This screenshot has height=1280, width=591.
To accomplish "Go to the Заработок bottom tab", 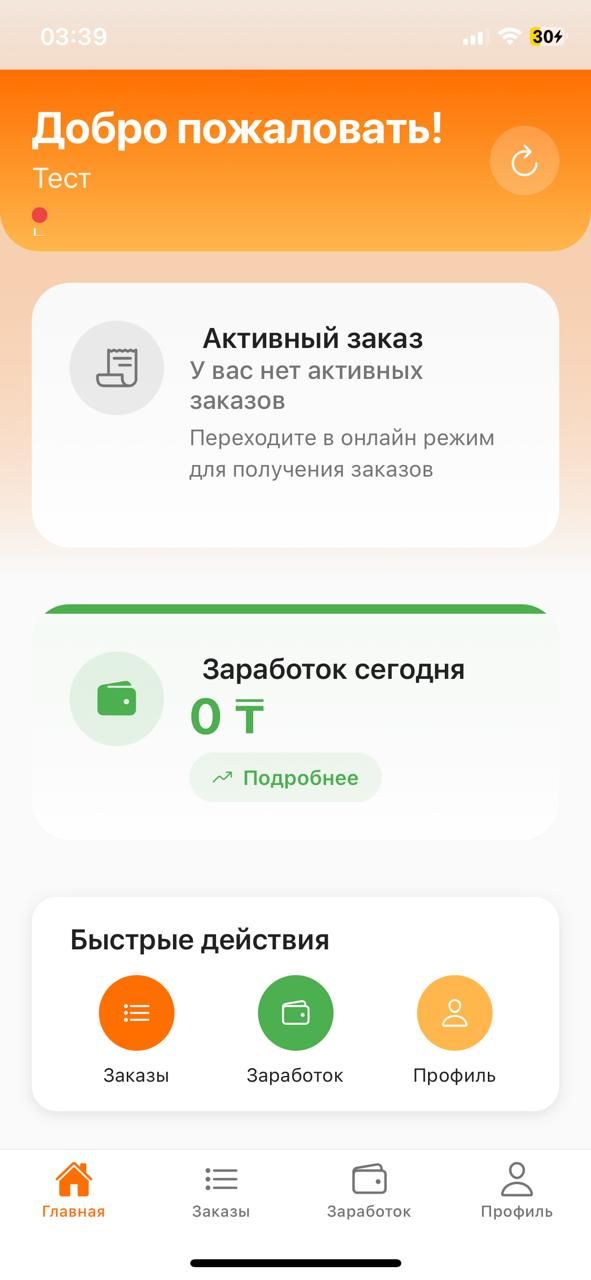I will (369, 1190).
